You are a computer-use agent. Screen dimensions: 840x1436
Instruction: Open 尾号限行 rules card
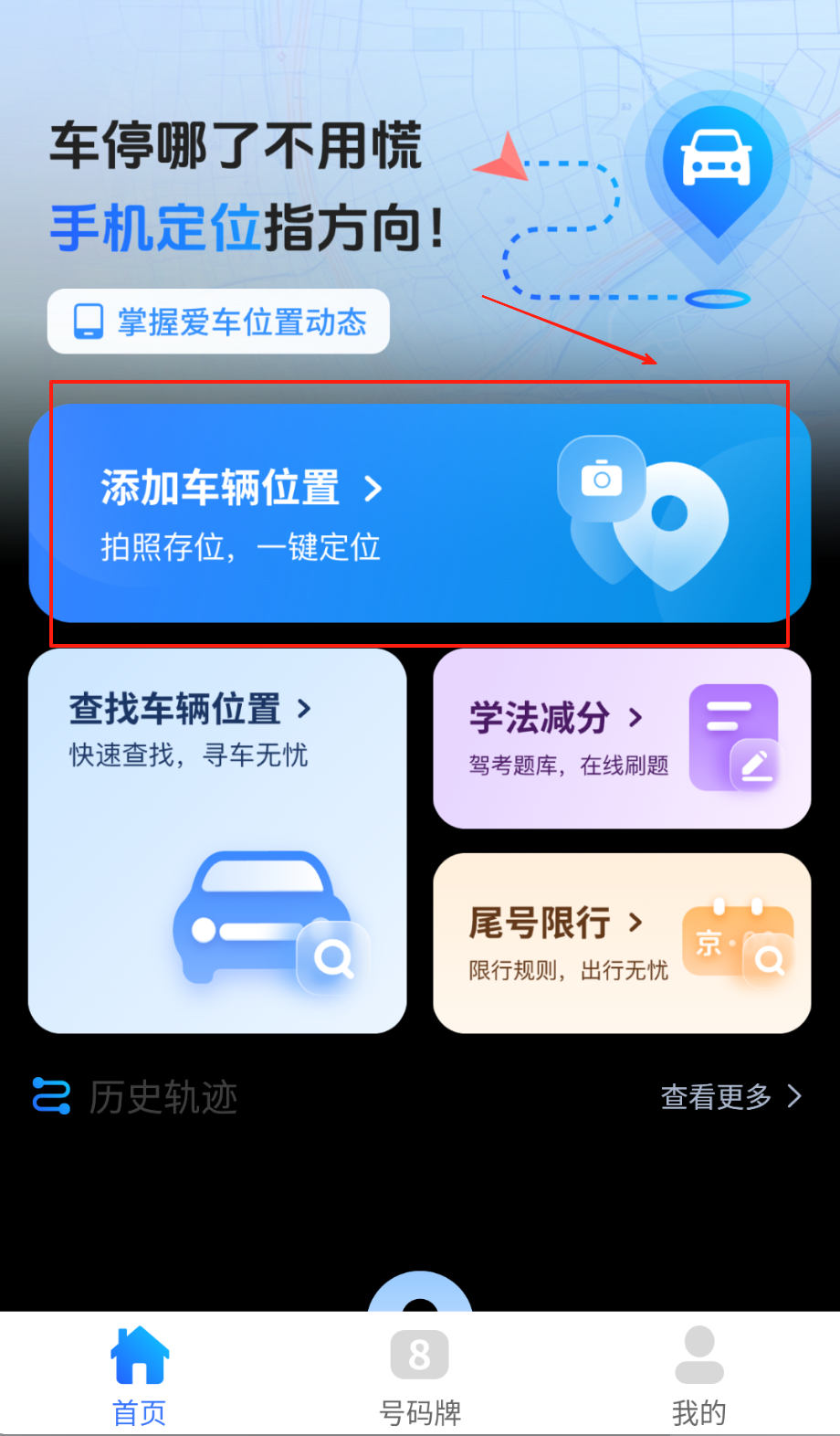(622, 943)
